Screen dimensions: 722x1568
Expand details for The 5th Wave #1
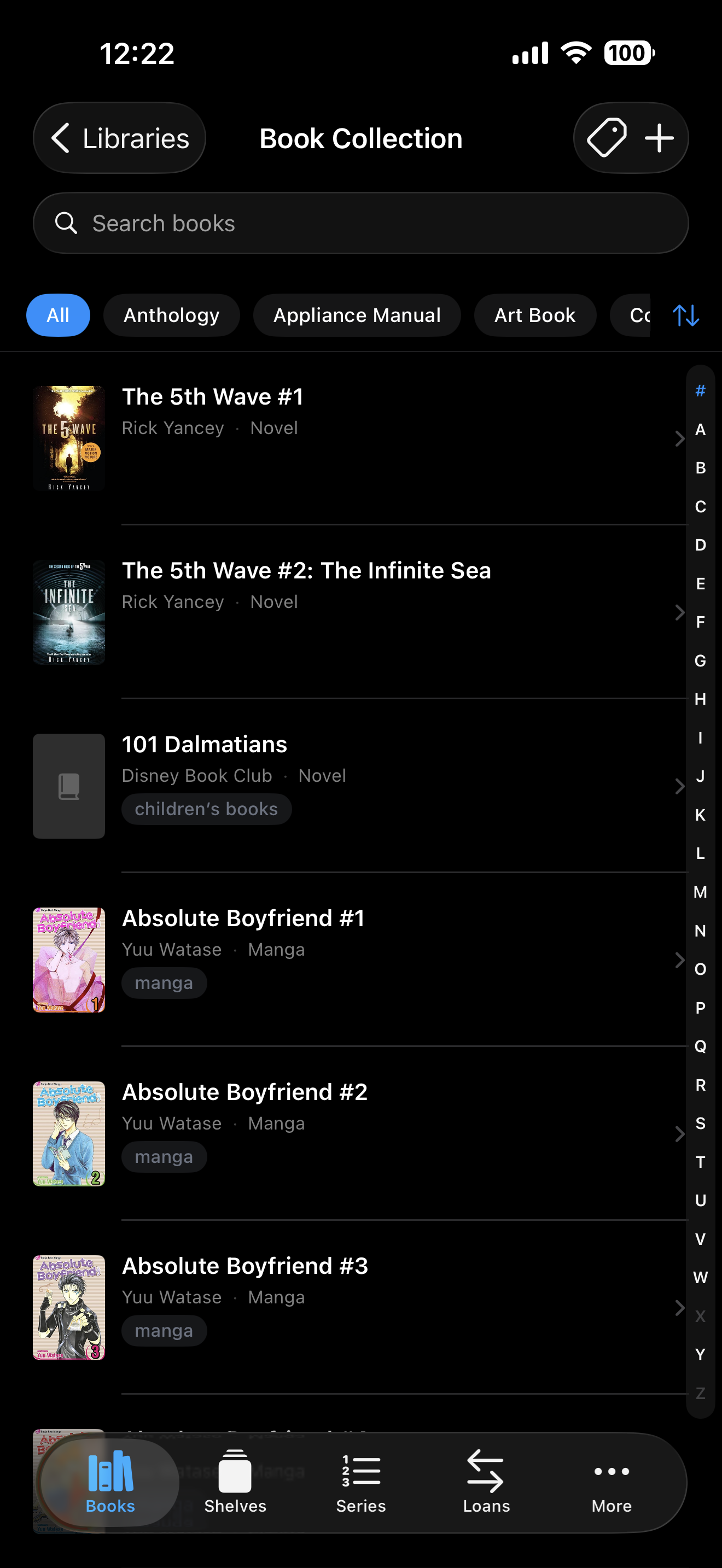[x=679, y=438]
